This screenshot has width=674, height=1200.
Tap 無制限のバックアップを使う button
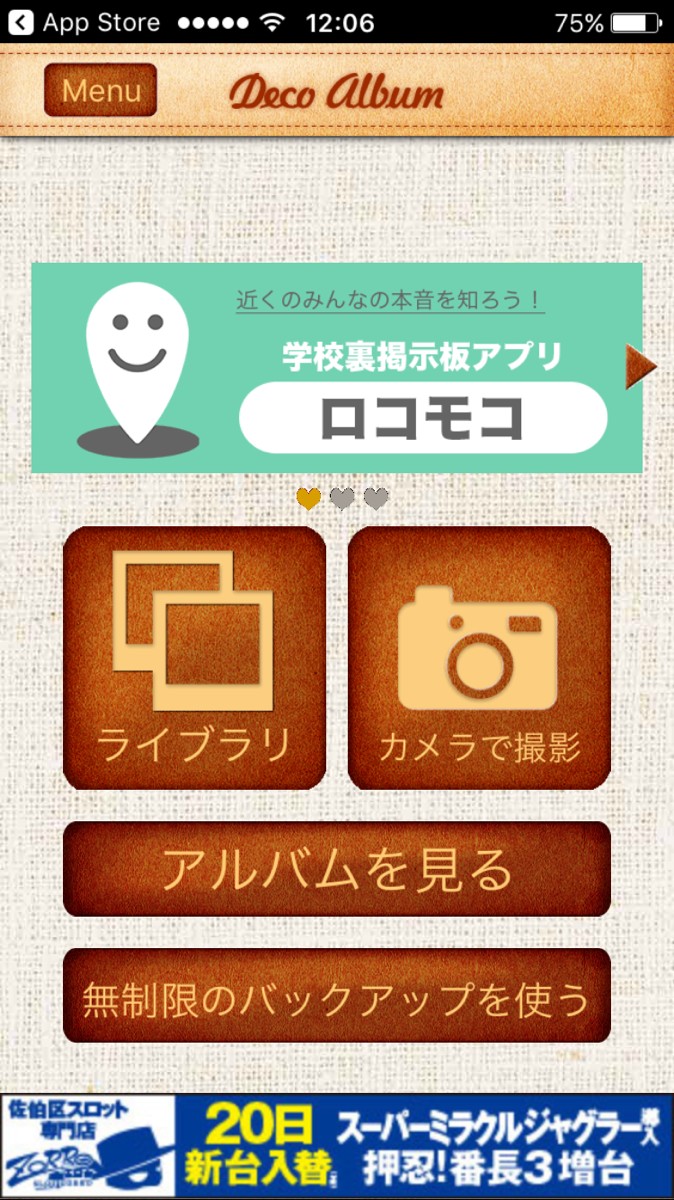pos(337,996)
